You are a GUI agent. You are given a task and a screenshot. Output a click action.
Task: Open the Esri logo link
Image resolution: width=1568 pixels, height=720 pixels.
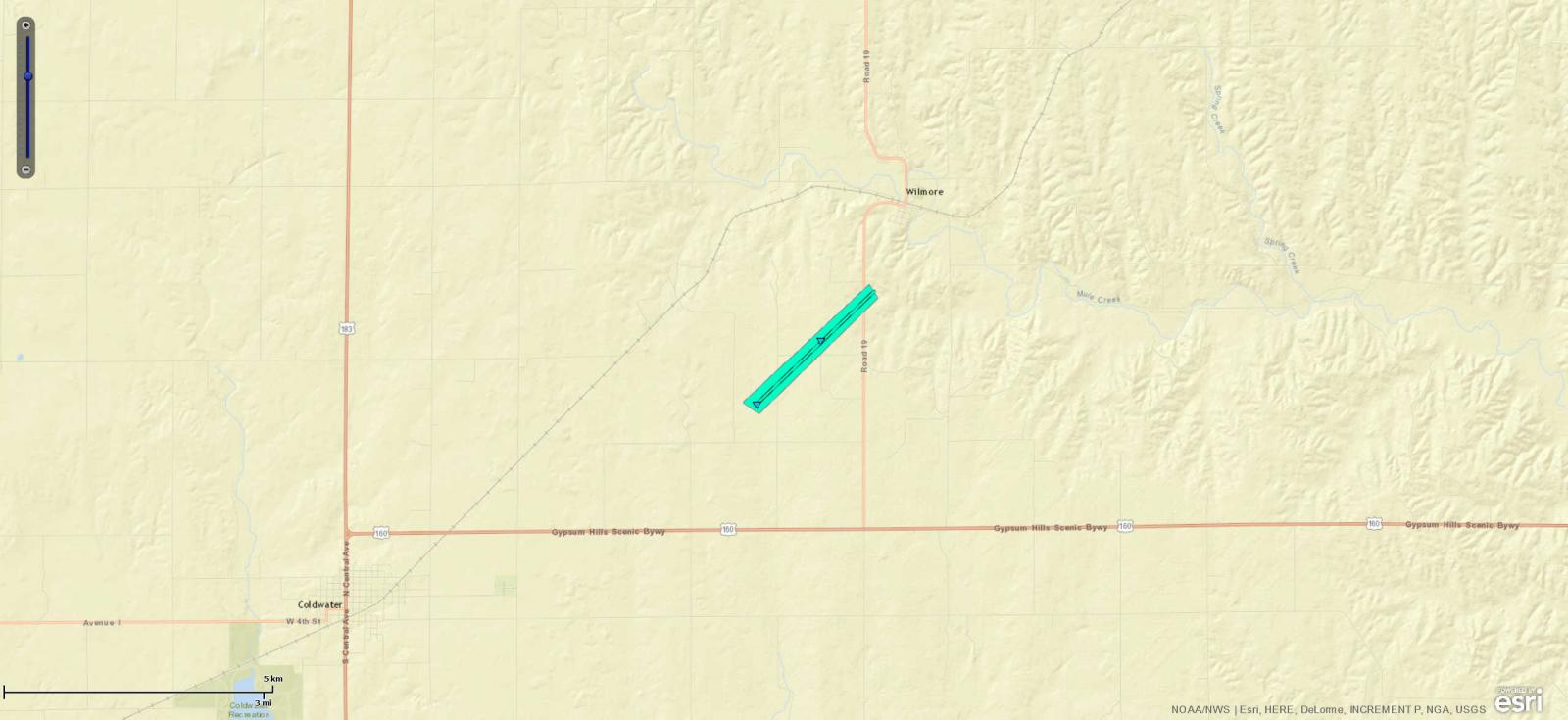[x=1518, y=699]
